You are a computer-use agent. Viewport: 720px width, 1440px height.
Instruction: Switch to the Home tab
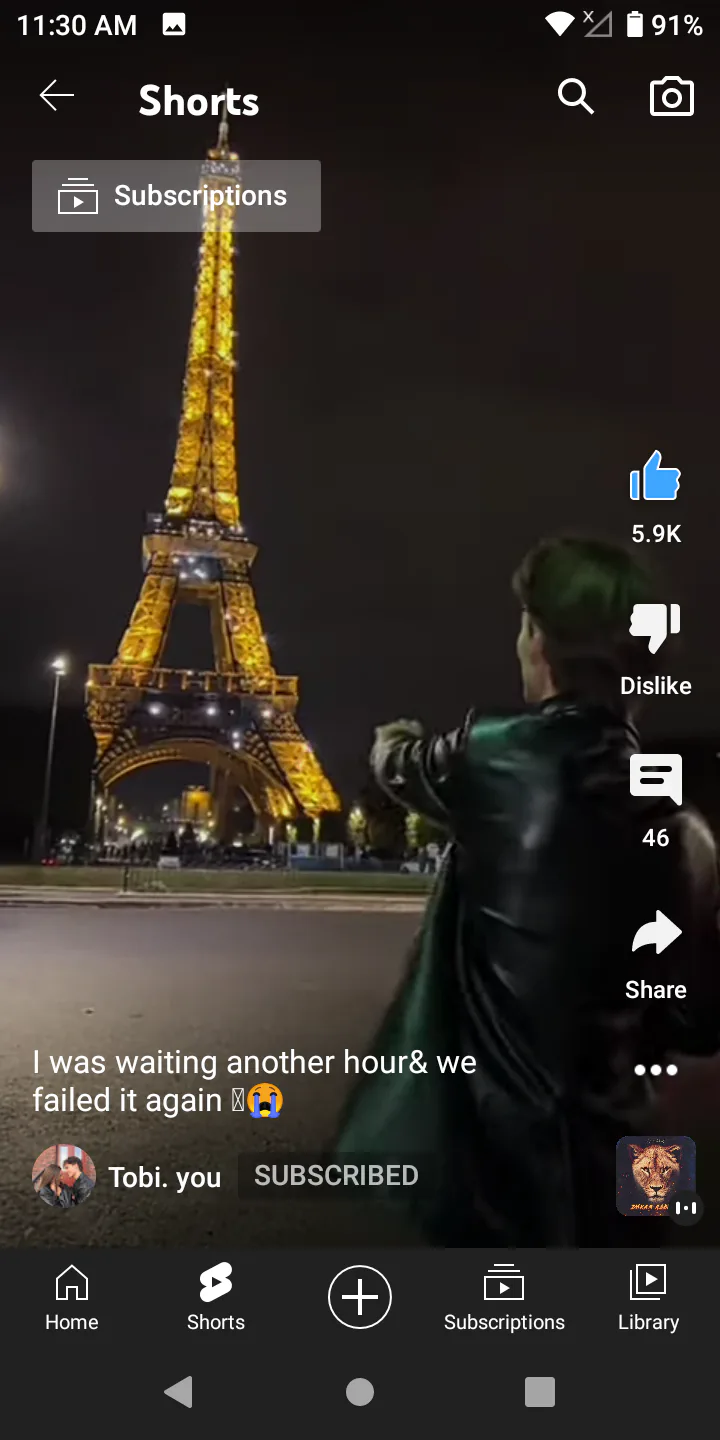[x=72, y=1297]
